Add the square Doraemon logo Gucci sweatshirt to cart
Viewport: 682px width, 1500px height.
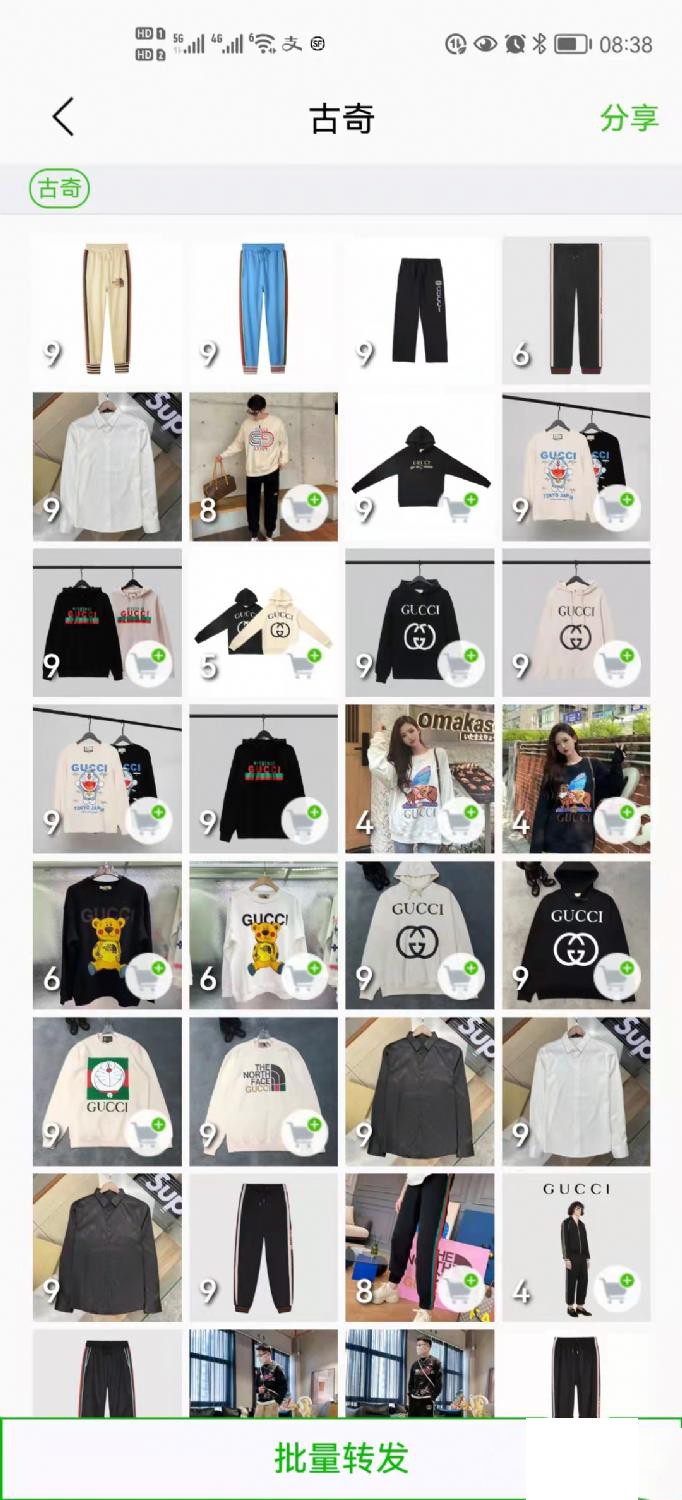(x=149, y=1133)
